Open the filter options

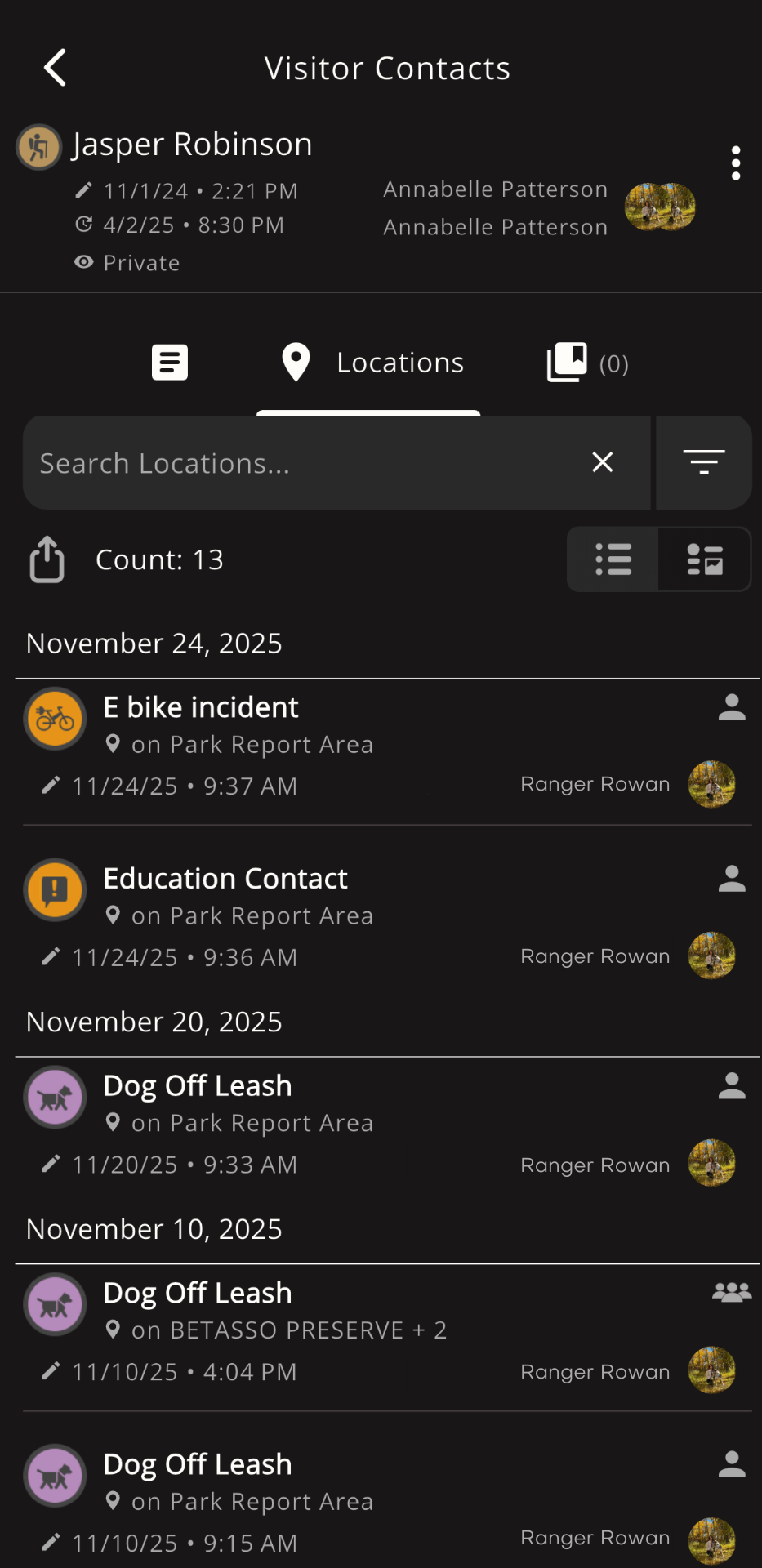point(703,462)
